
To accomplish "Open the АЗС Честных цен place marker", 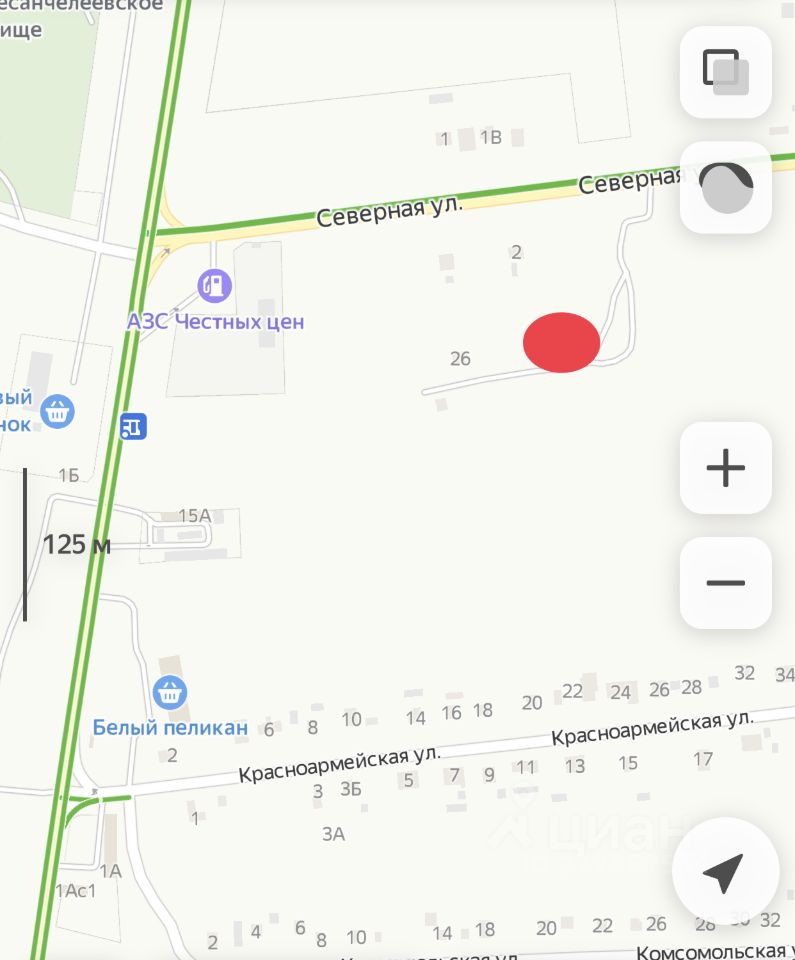I will coord(215,287).
